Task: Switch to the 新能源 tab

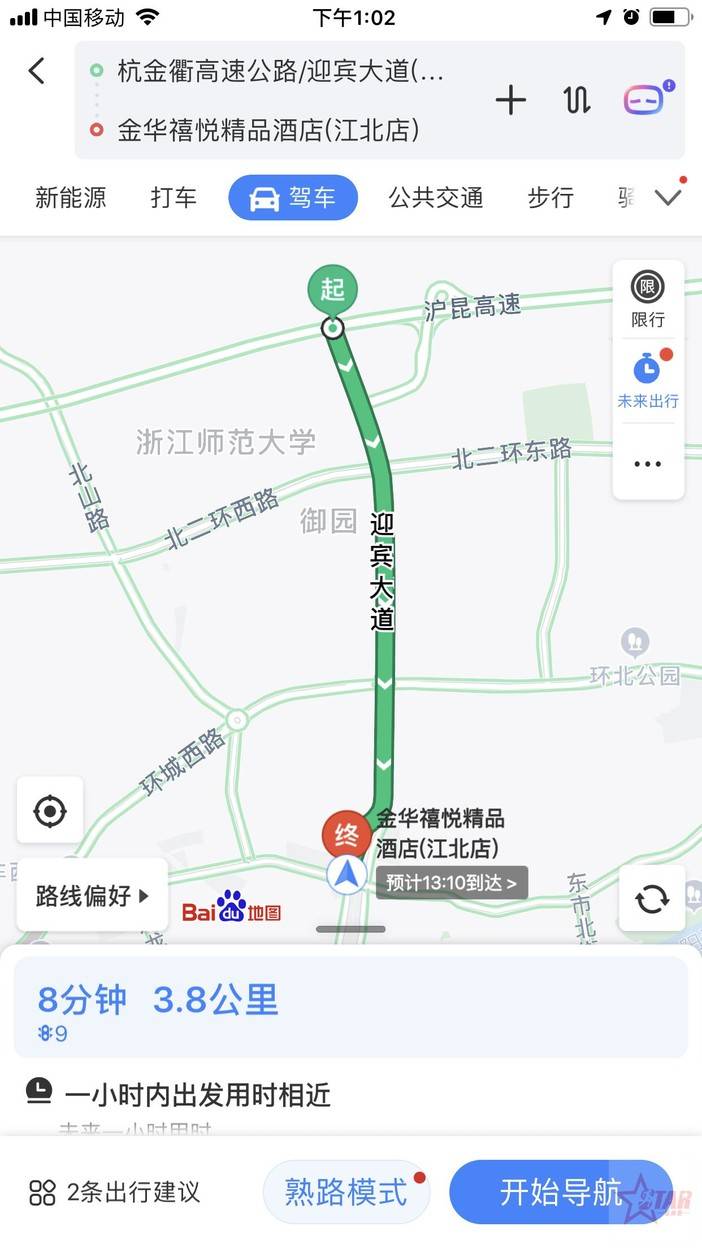Action: click(70, 197)
